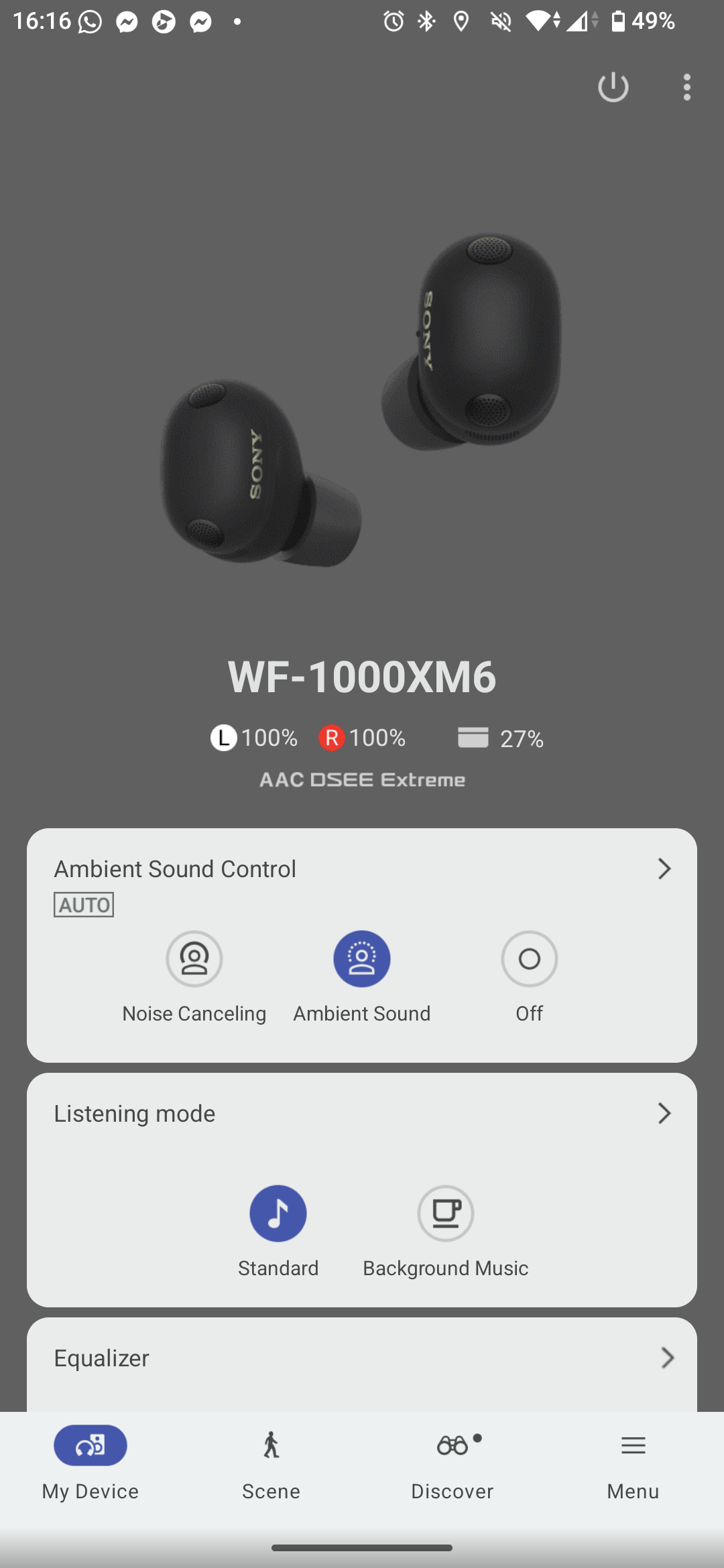Open Listening mode details
The width and height of the screenshot is (724, 1568).
pyautogui.click(x=664, y=1113)
